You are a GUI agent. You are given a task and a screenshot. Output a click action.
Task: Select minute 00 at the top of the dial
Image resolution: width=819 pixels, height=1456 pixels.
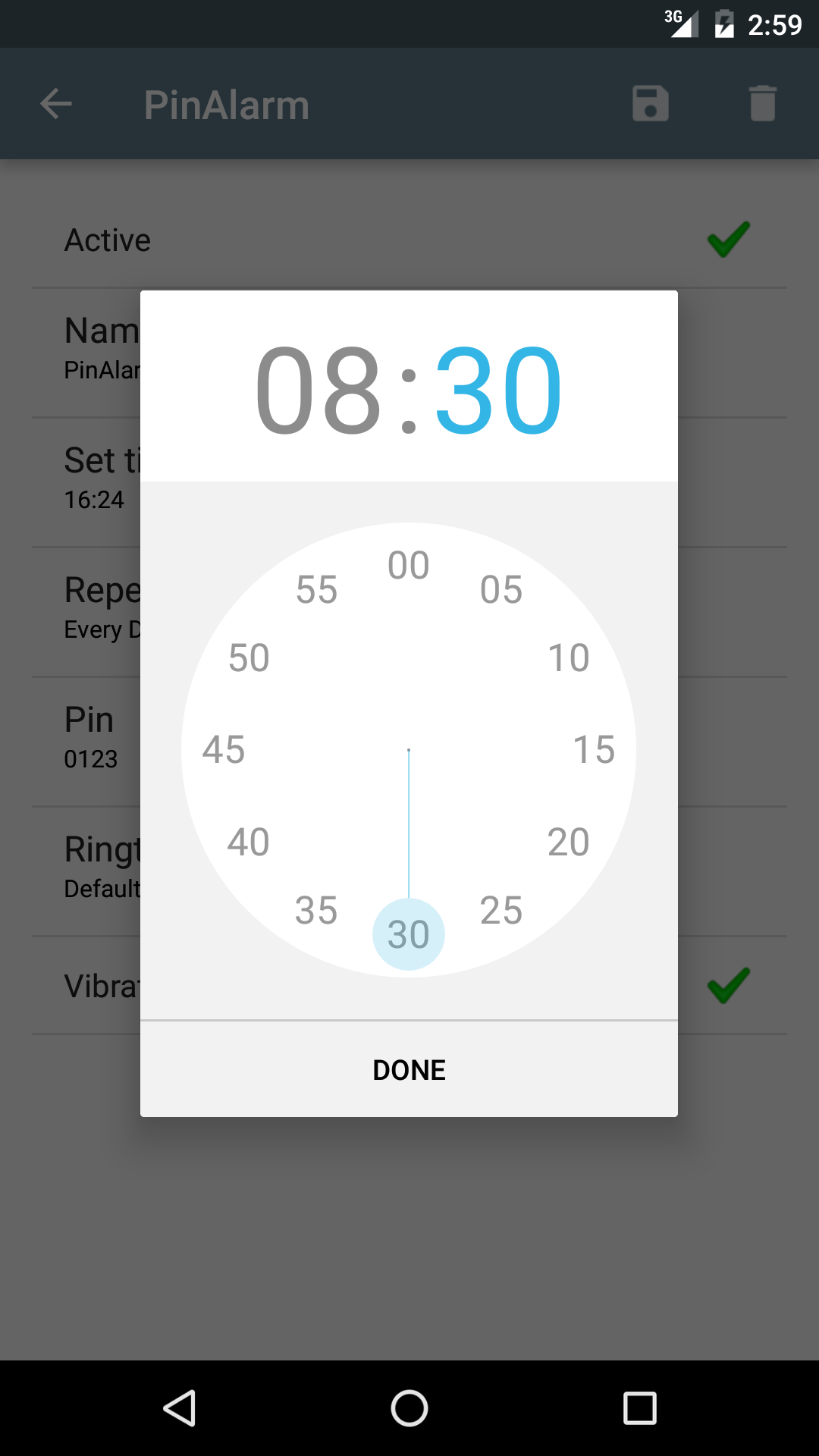point(409,565)
